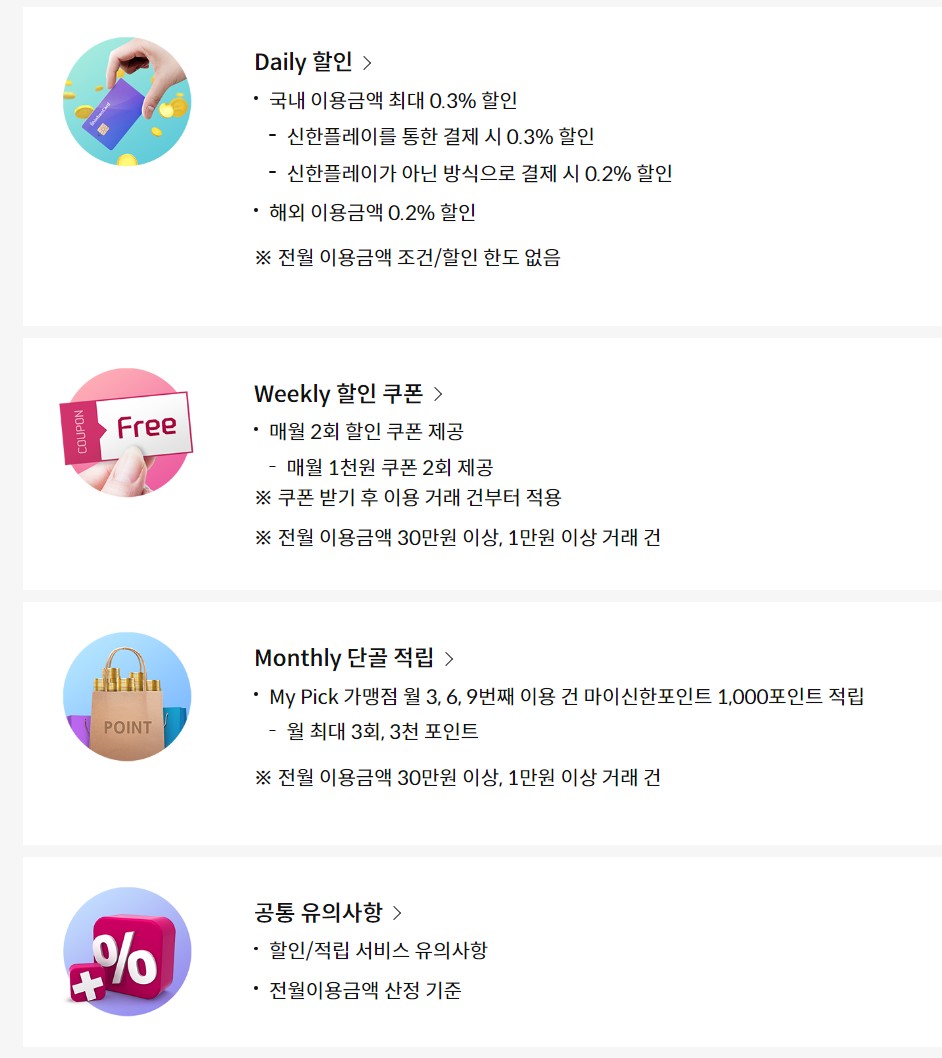Click the Free coupon hand icon
The width and height of the screenshot is (942, 1058).
pyautogui.click(x=127, y=434)
